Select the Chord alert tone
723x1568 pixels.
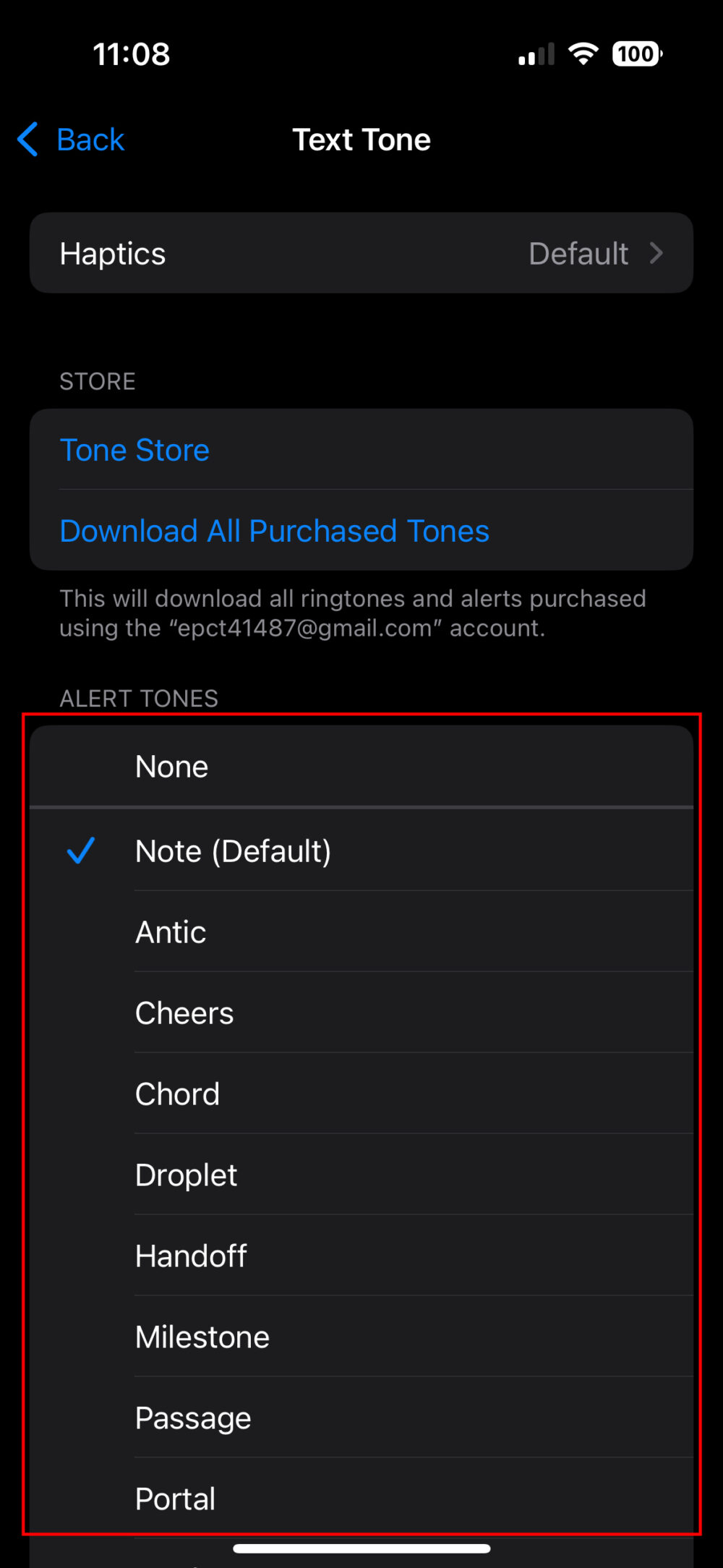177,1094
